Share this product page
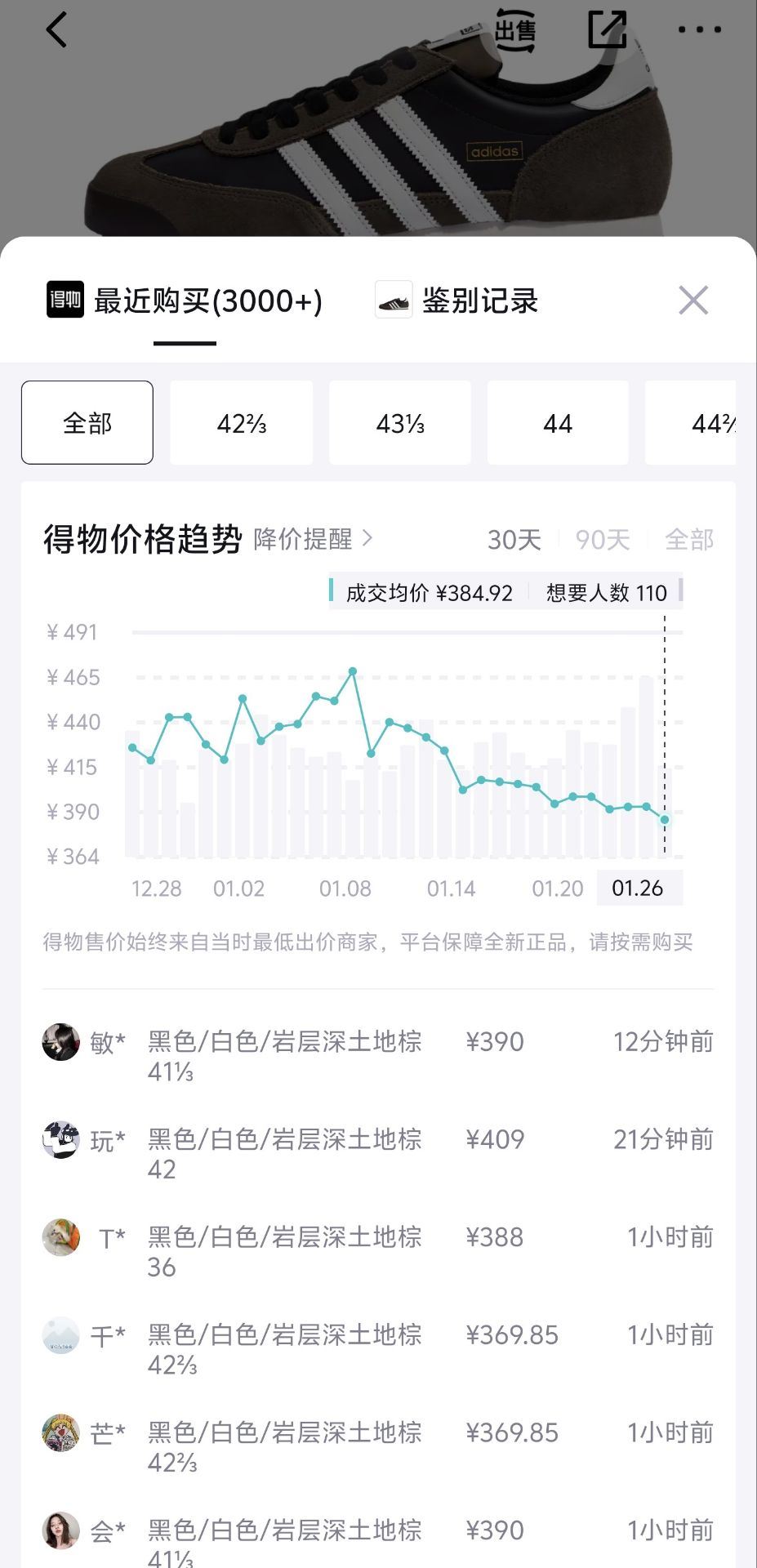This screenshot has width=757, height=1568. point(608,30)
